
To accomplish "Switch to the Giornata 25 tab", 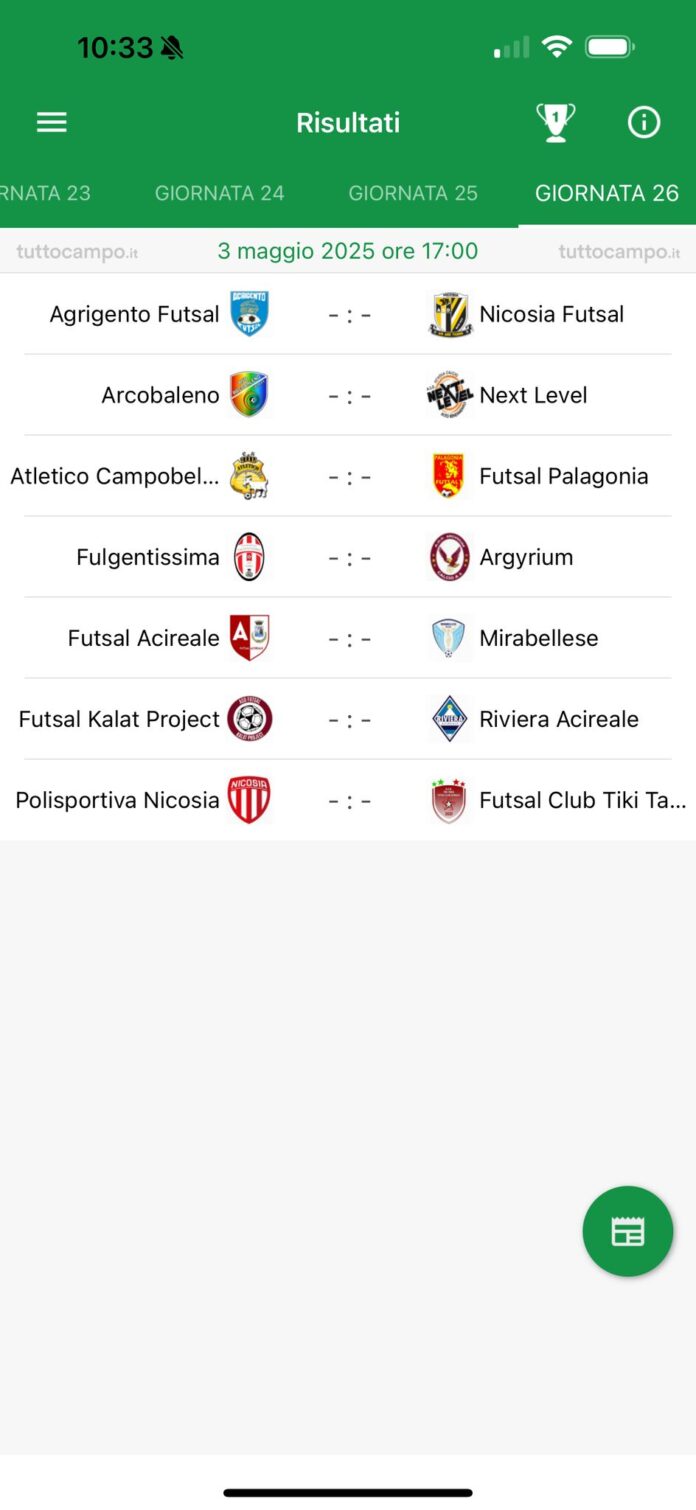I will [413, 193].
